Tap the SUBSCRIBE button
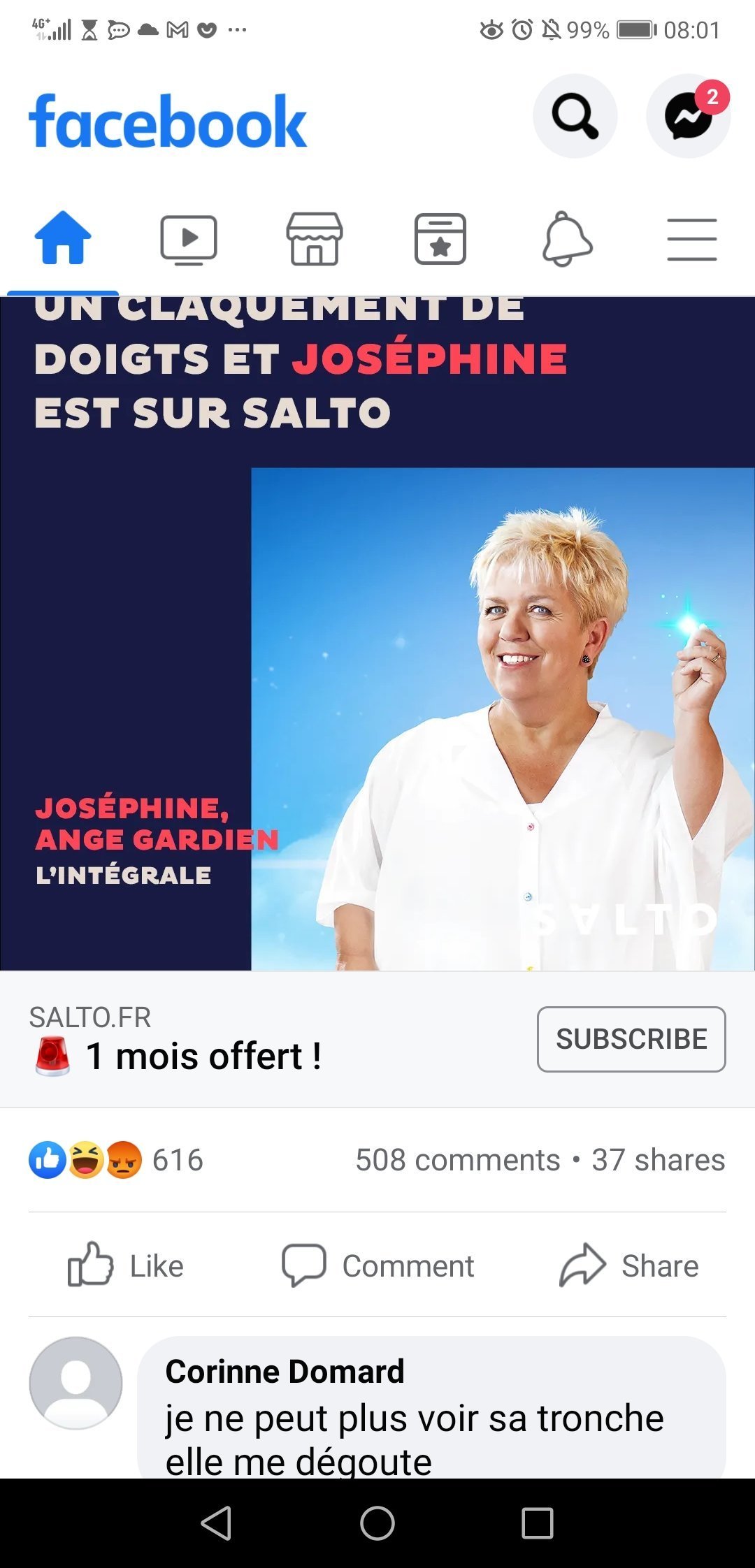 pyautogui.click(x=631, y=1039)
